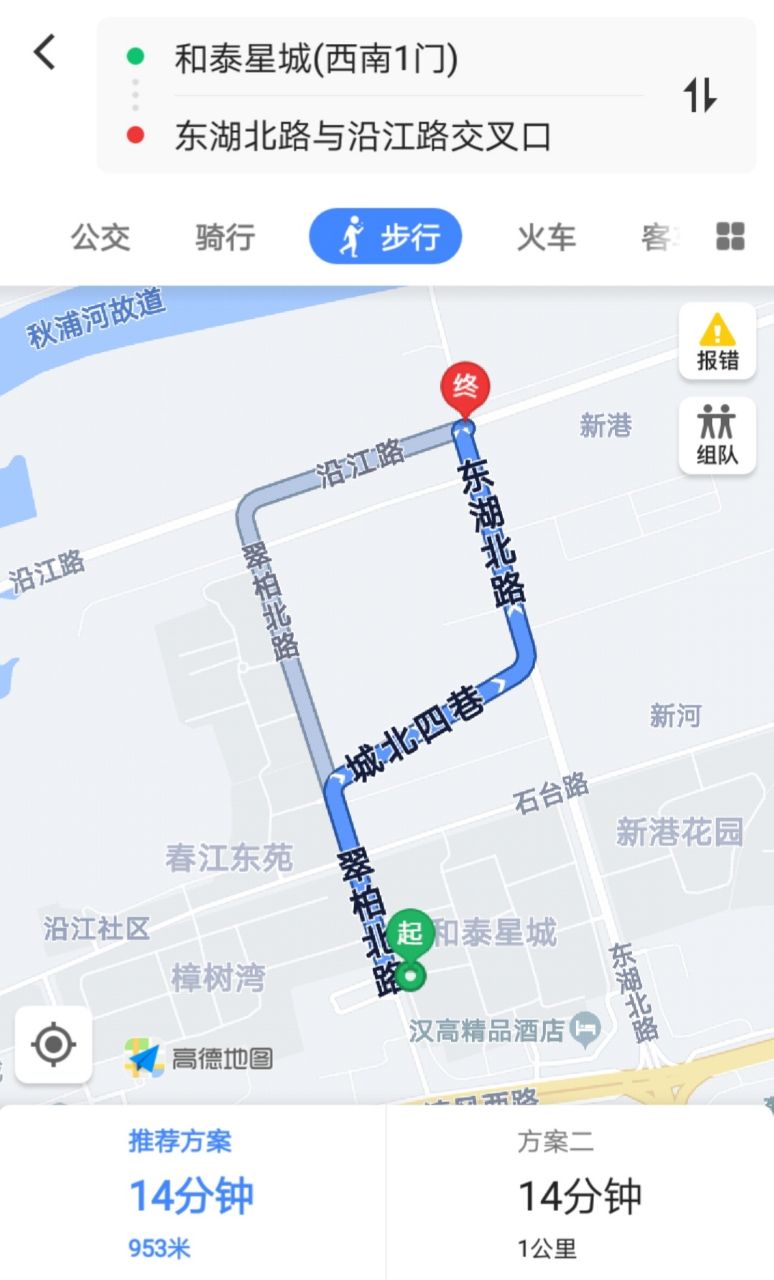
Task: Select the 步行 walking tab
Action: [x=386, y=237]
